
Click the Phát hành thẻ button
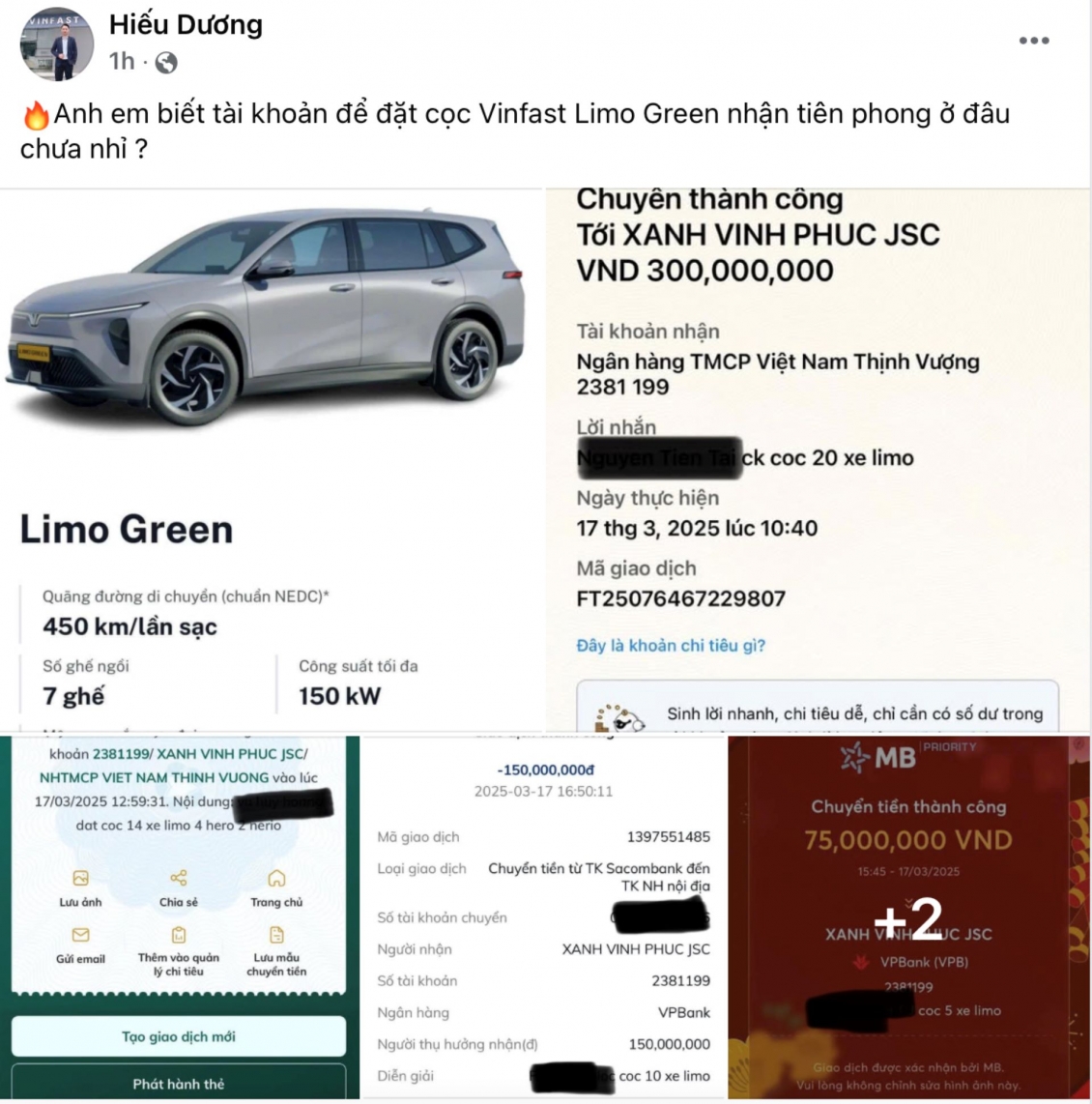pyautogui.click(x=180, y=1084)
